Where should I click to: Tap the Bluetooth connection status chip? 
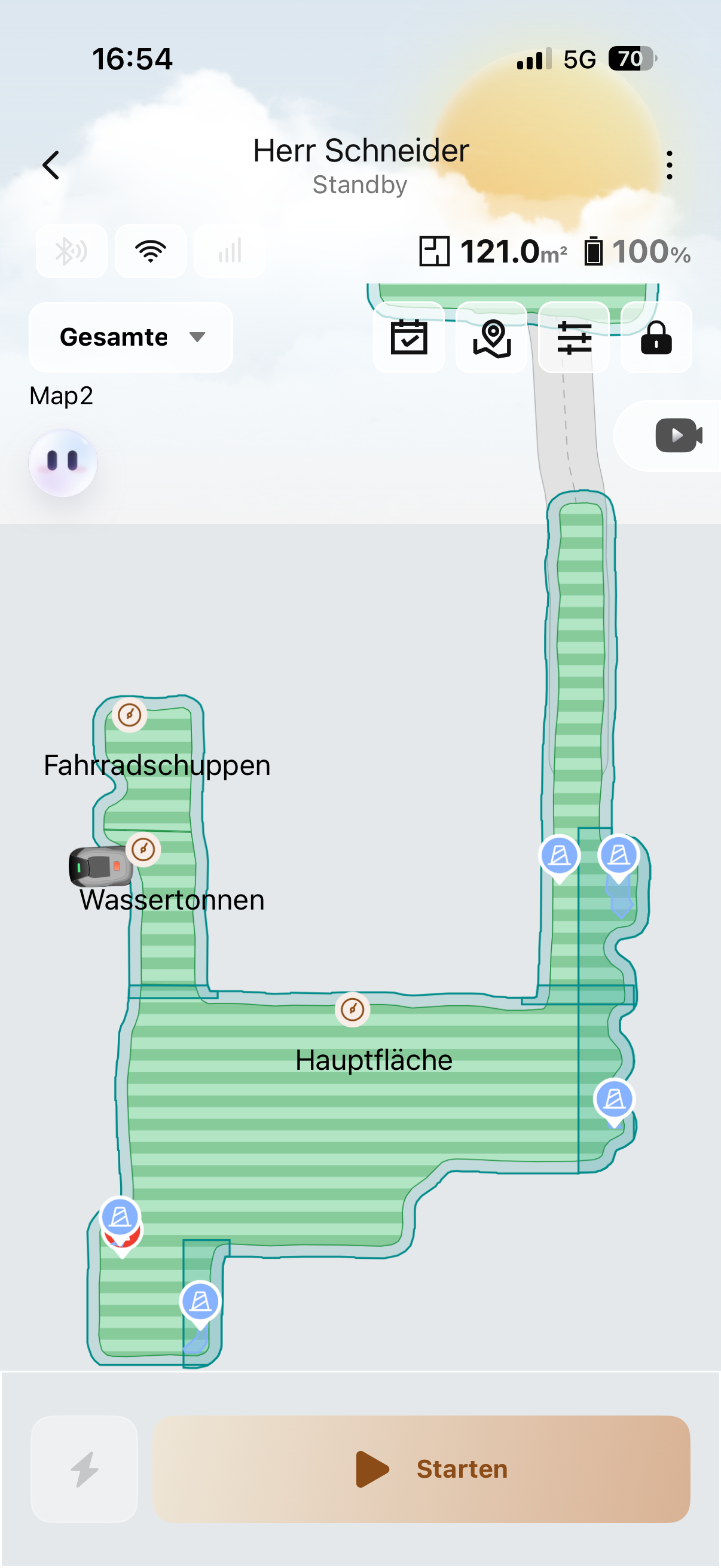[x=72, y=251]
